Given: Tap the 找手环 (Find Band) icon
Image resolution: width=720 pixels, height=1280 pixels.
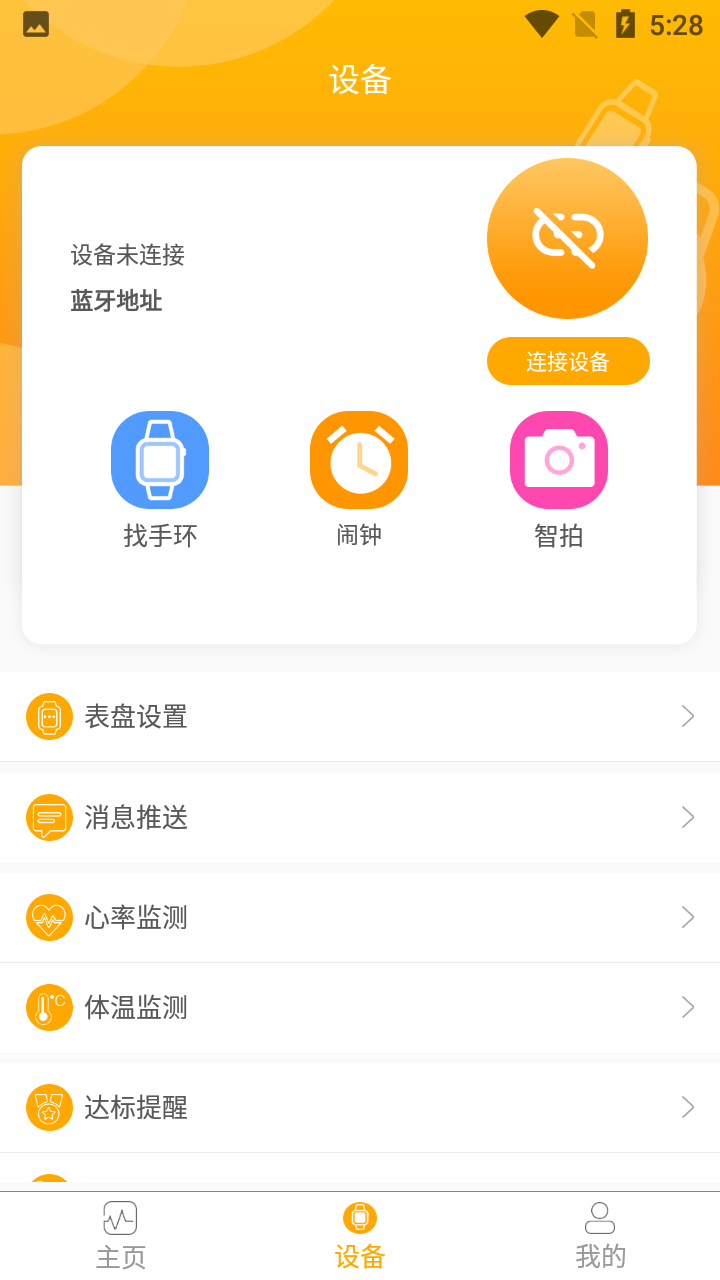Looking at the screenshot, I should click(159, 459).
